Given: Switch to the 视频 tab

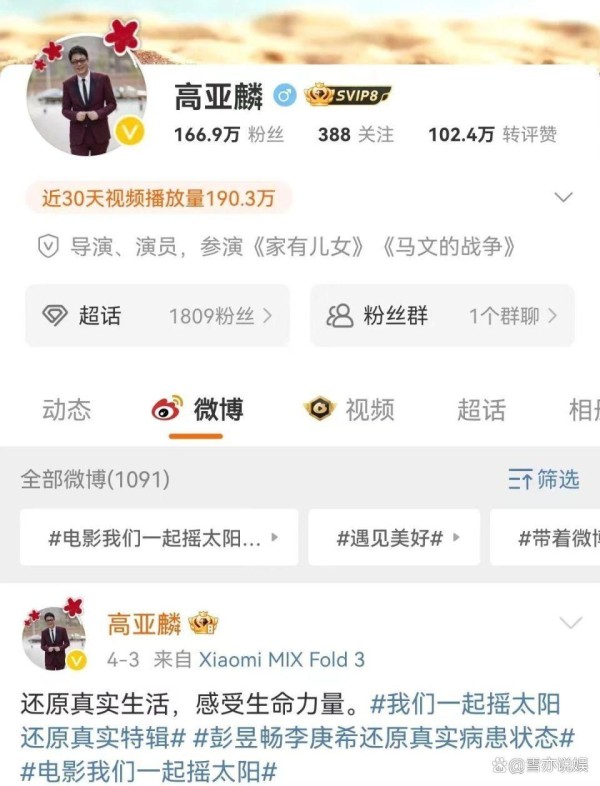Looking at the screenshot, I should 350,409.
